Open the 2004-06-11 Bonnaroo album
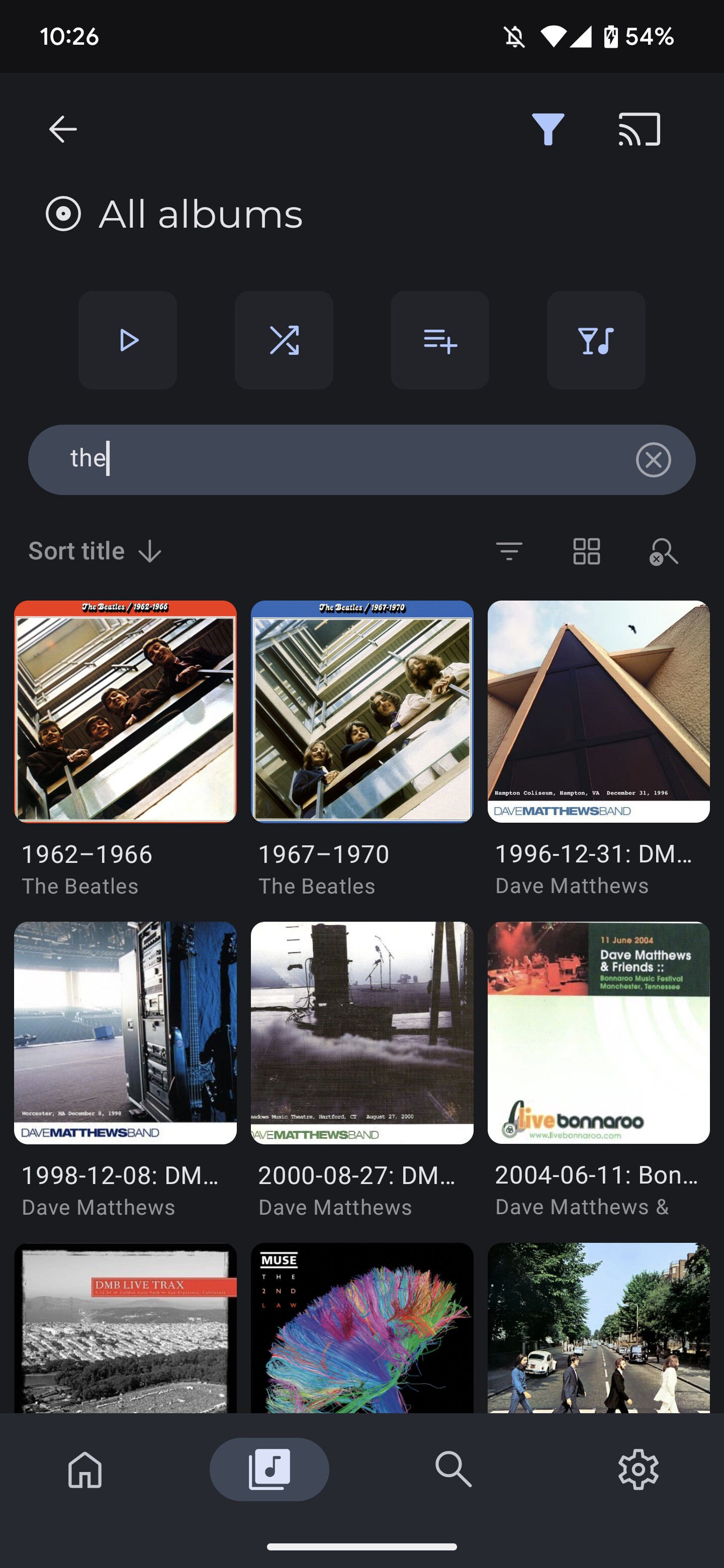 [599, 1033]
